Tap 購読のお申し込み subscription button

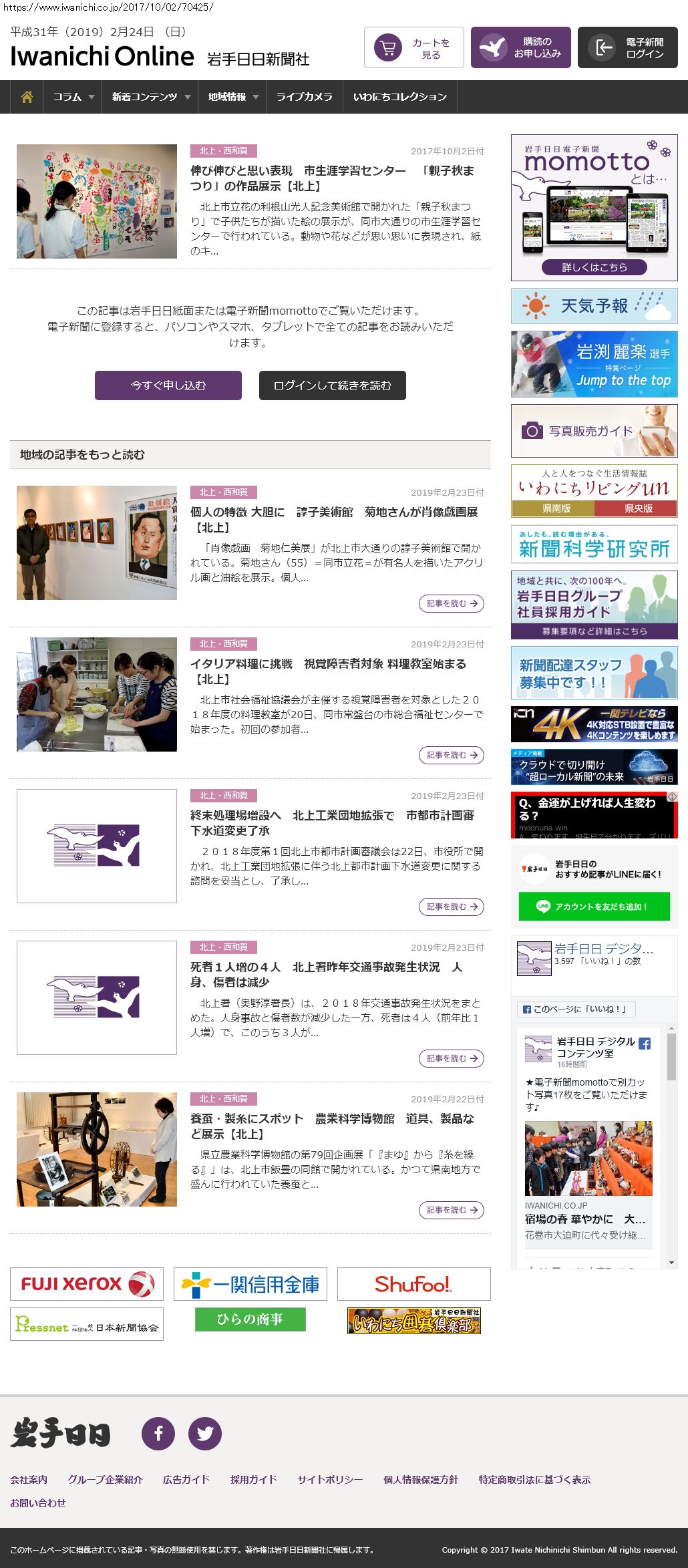coord(521,47)
